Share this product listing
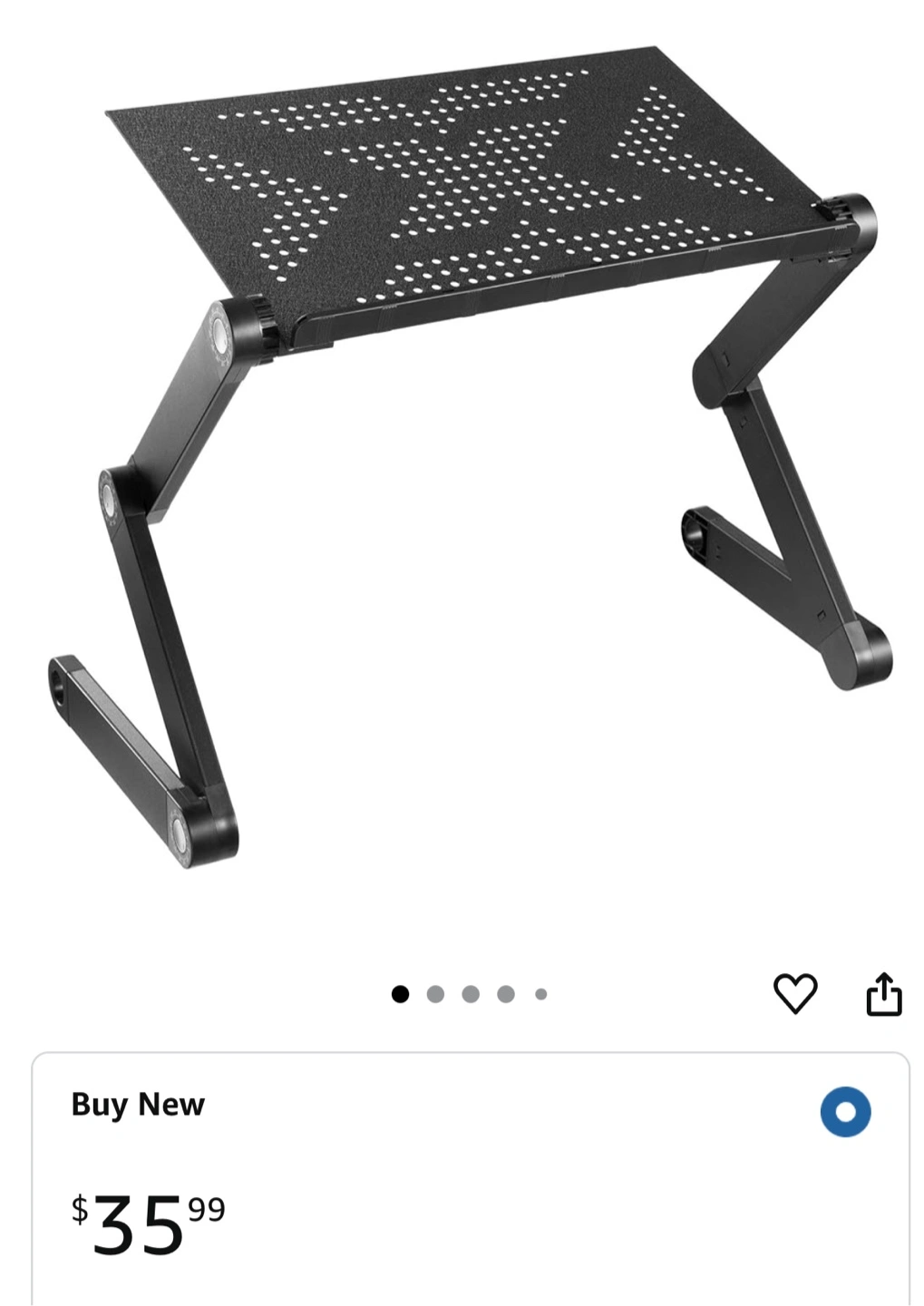 pyautogui.click(x=883, y=993)
